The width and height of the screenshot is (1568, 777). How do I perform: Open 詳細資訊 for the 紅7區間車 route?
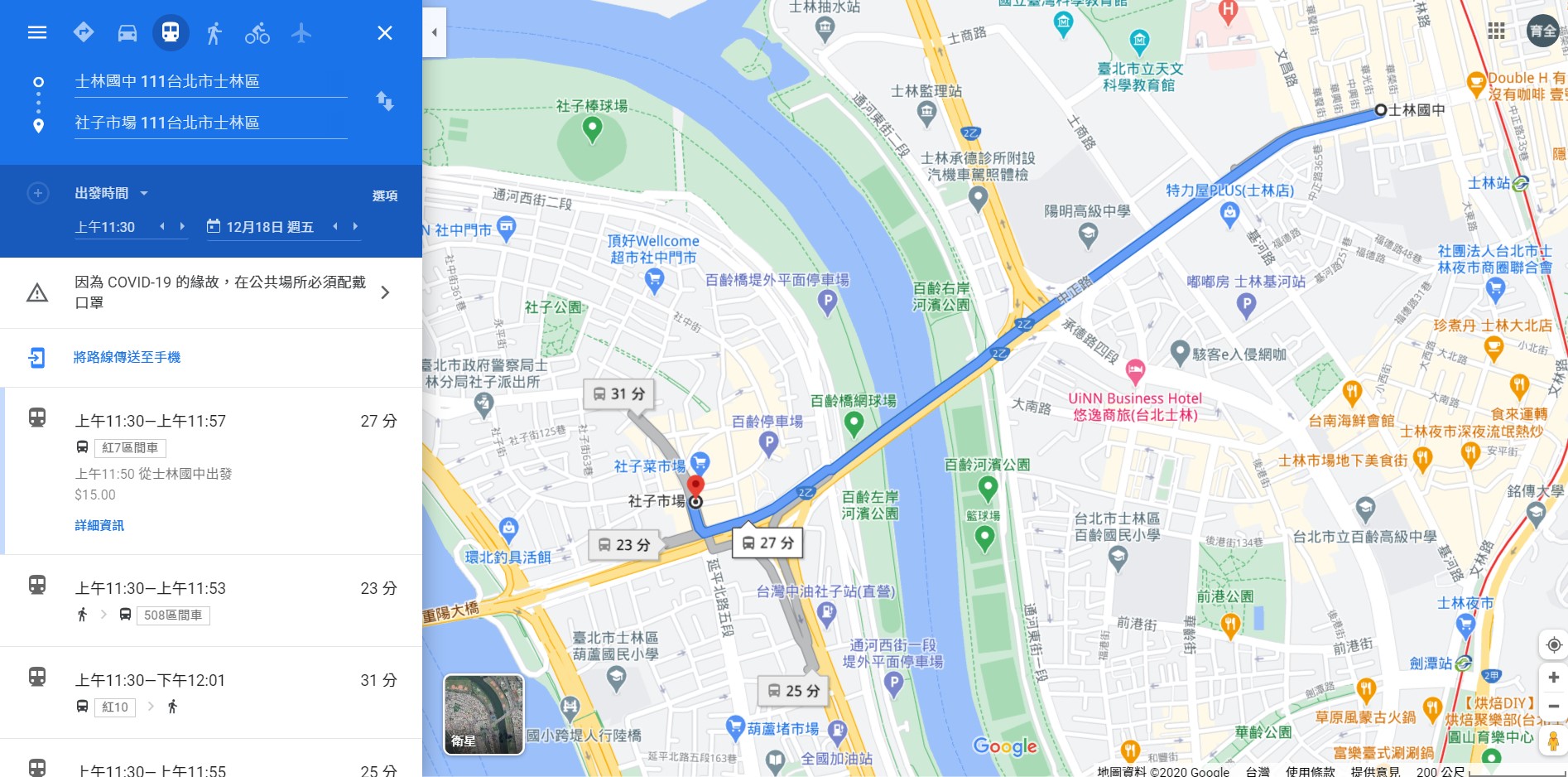pos(99,525)
